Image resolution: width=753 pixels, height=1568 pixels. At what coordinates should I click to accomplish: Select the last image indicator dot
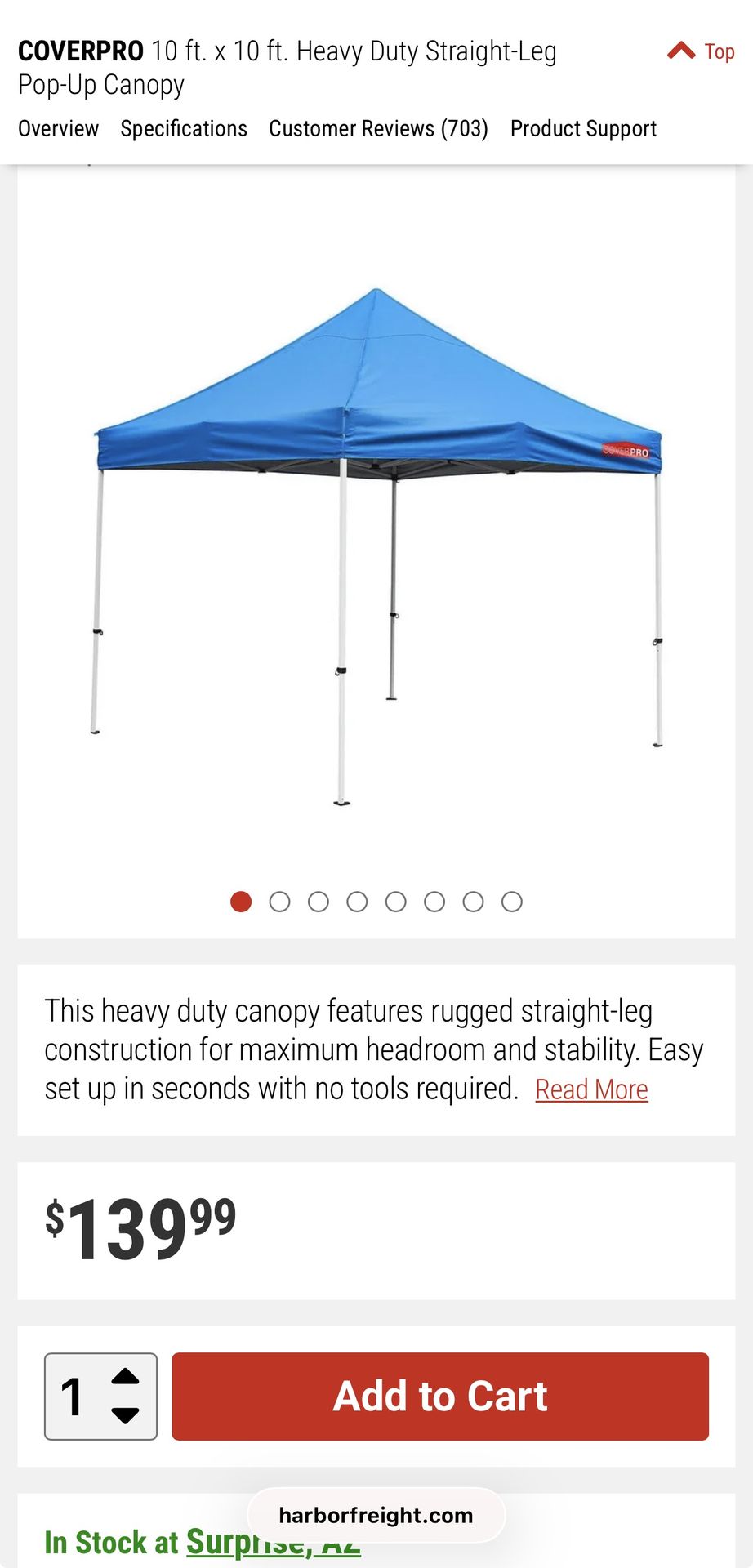pos(512,902)
